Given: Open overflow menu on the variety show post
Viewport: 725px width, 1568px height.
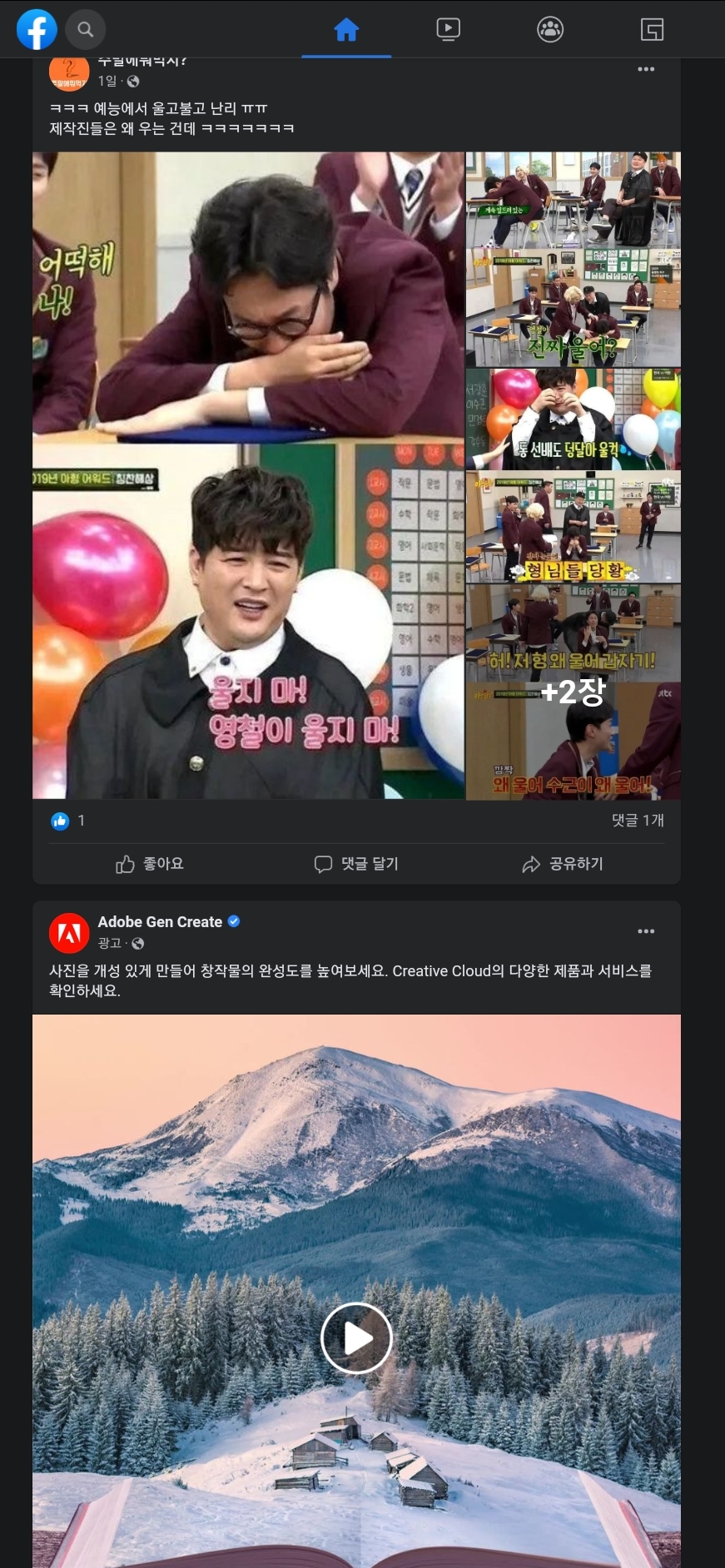Looking at the screenshot, I should pos(646,69).
